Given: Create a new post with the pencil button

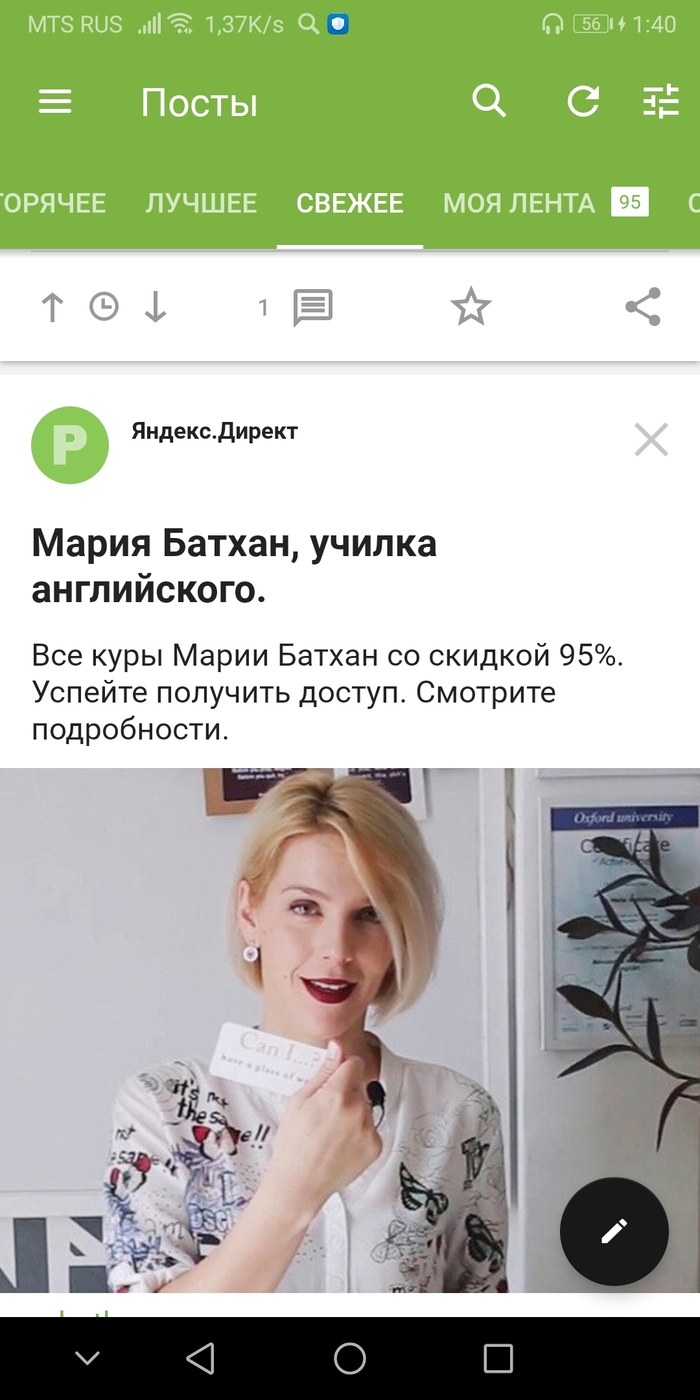Looking at the screenshot, I should pyautogui.click(x=613, y=1231).
